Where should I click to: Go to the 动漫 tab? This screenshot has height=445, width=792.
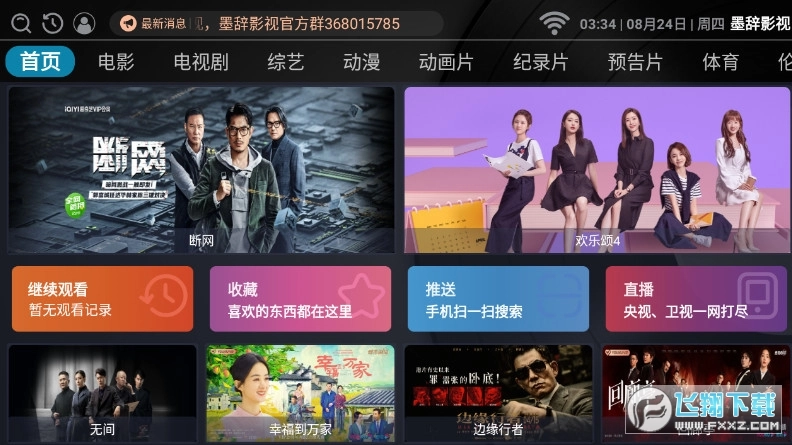(361, 62)
